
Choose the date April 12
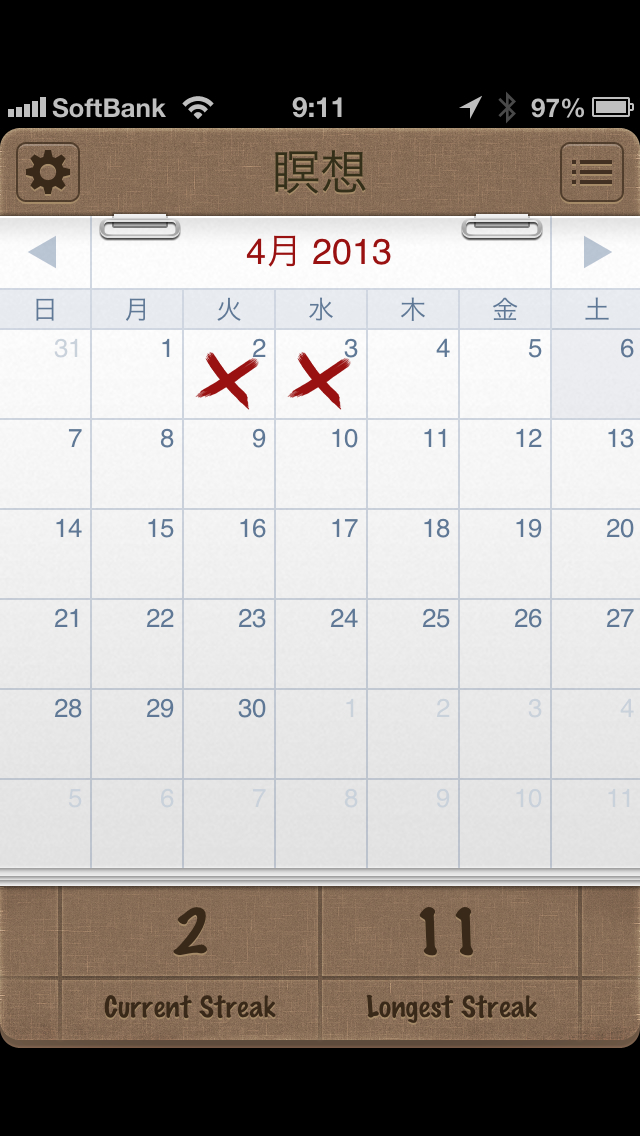pos(505,464)
